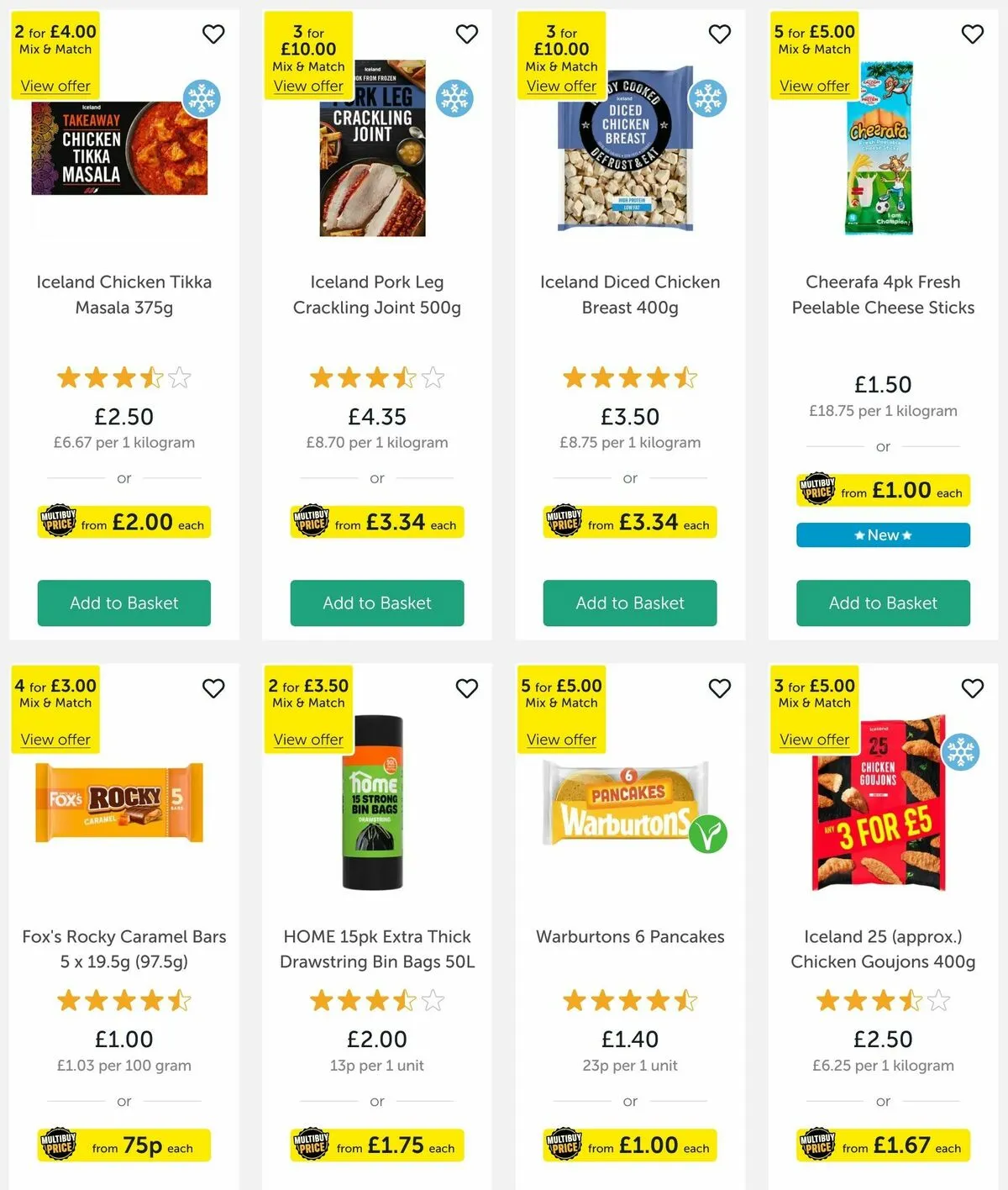Viewport: 1008px width, 1190px height.
Task: Favourite the Iceland Diced Chicken Breast
Action: pos(719,34)
